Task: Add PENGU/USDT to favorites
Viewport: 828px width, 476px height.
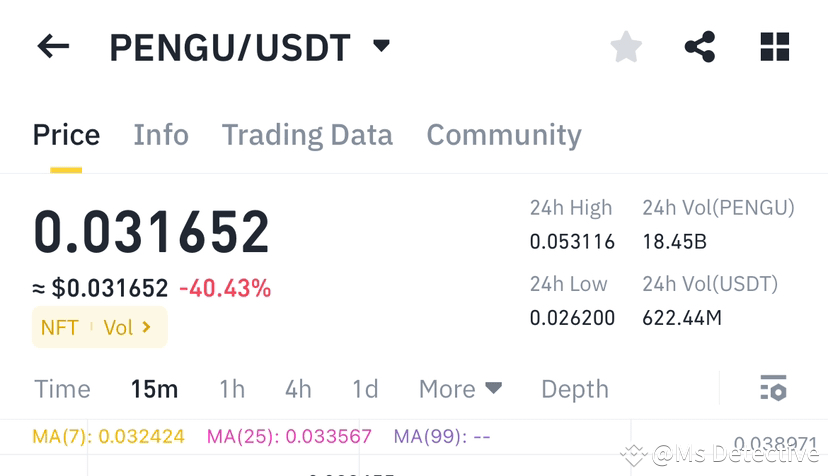Action: (626, 47)
